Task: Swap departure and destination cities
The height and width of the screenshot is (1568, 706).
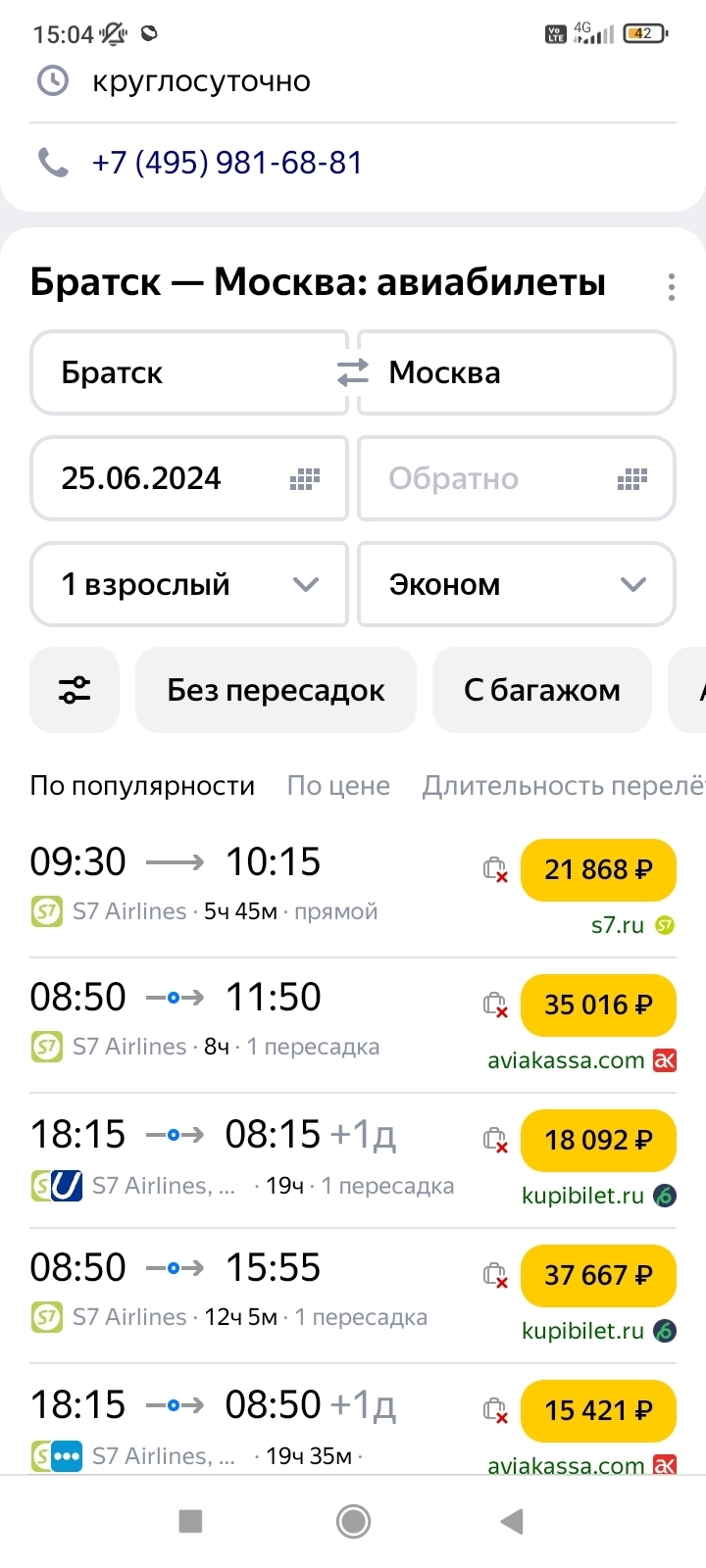Action: [x=352, y=372]
